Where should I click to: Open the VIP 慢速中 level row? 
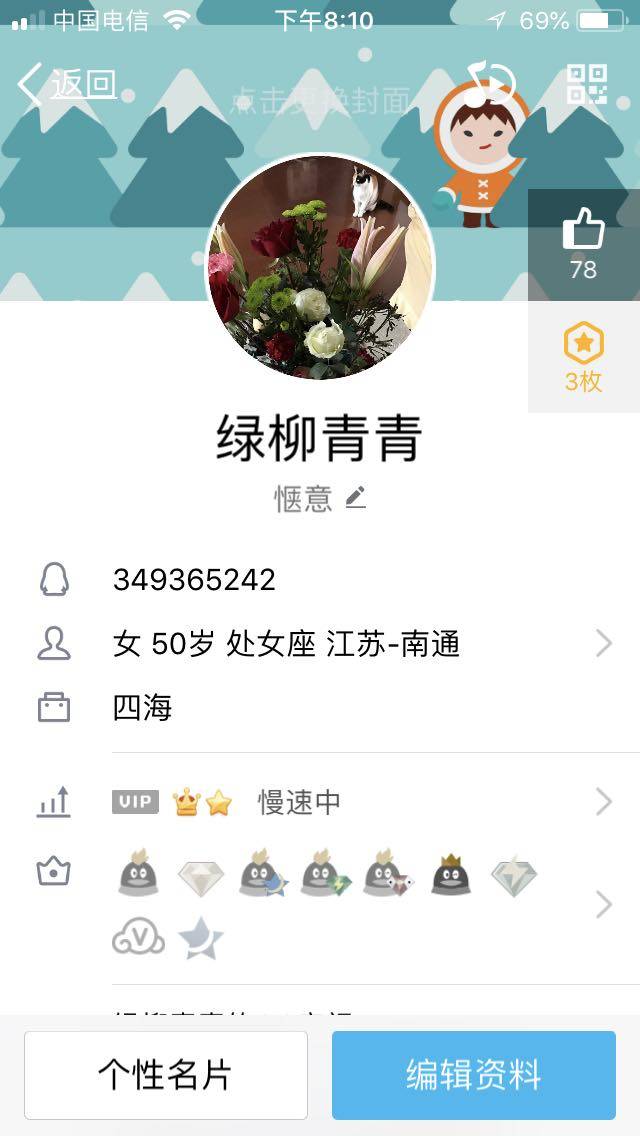[360, 802]
